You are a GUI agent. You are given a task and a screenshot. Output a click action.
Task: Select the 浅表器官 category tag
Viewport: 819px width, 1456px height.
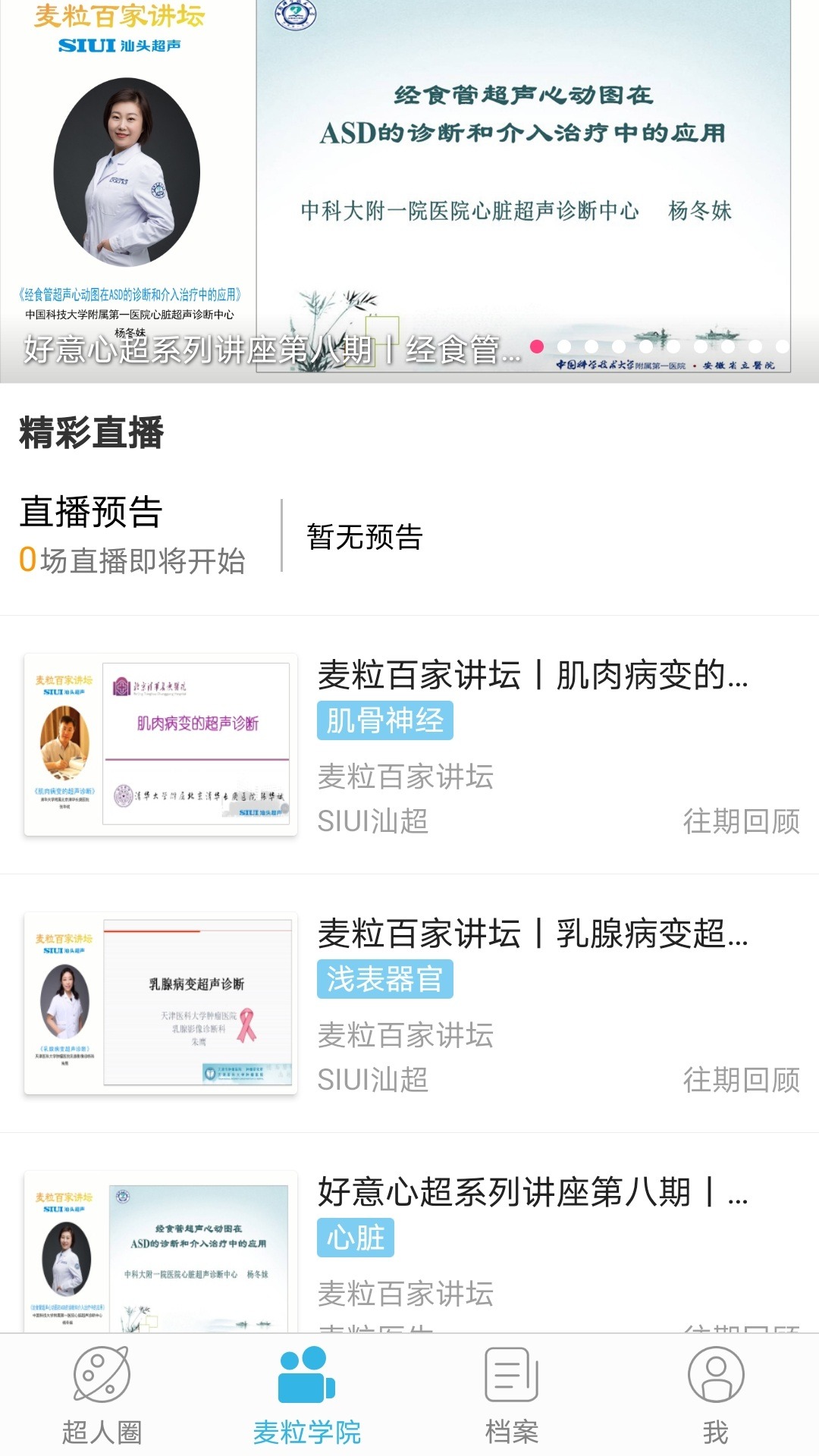click(x=384, y=979)
